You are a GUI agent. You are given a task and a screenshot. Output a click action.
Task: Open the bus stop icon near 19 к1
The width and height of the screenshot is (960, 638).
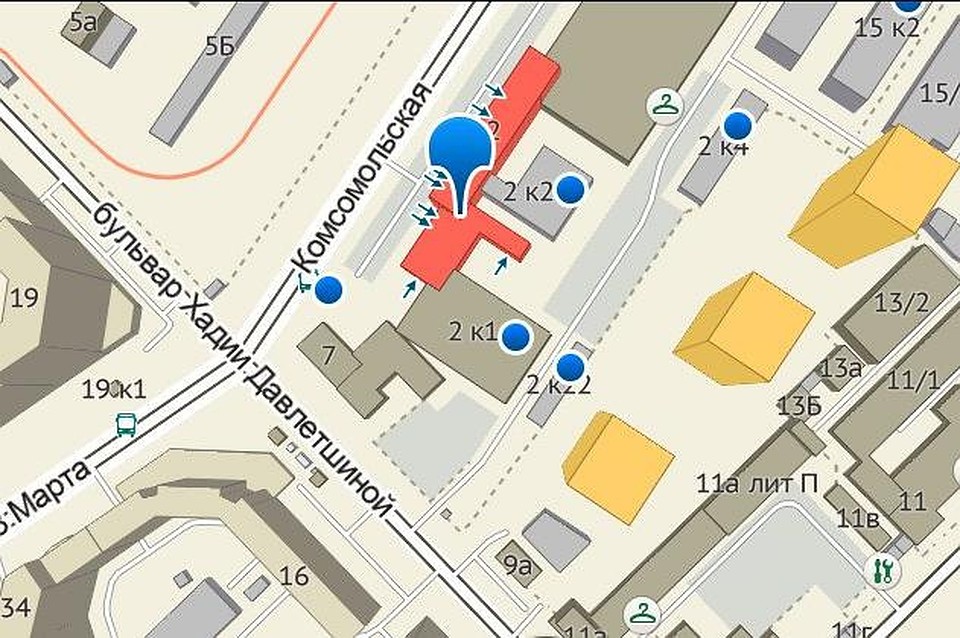127,426
